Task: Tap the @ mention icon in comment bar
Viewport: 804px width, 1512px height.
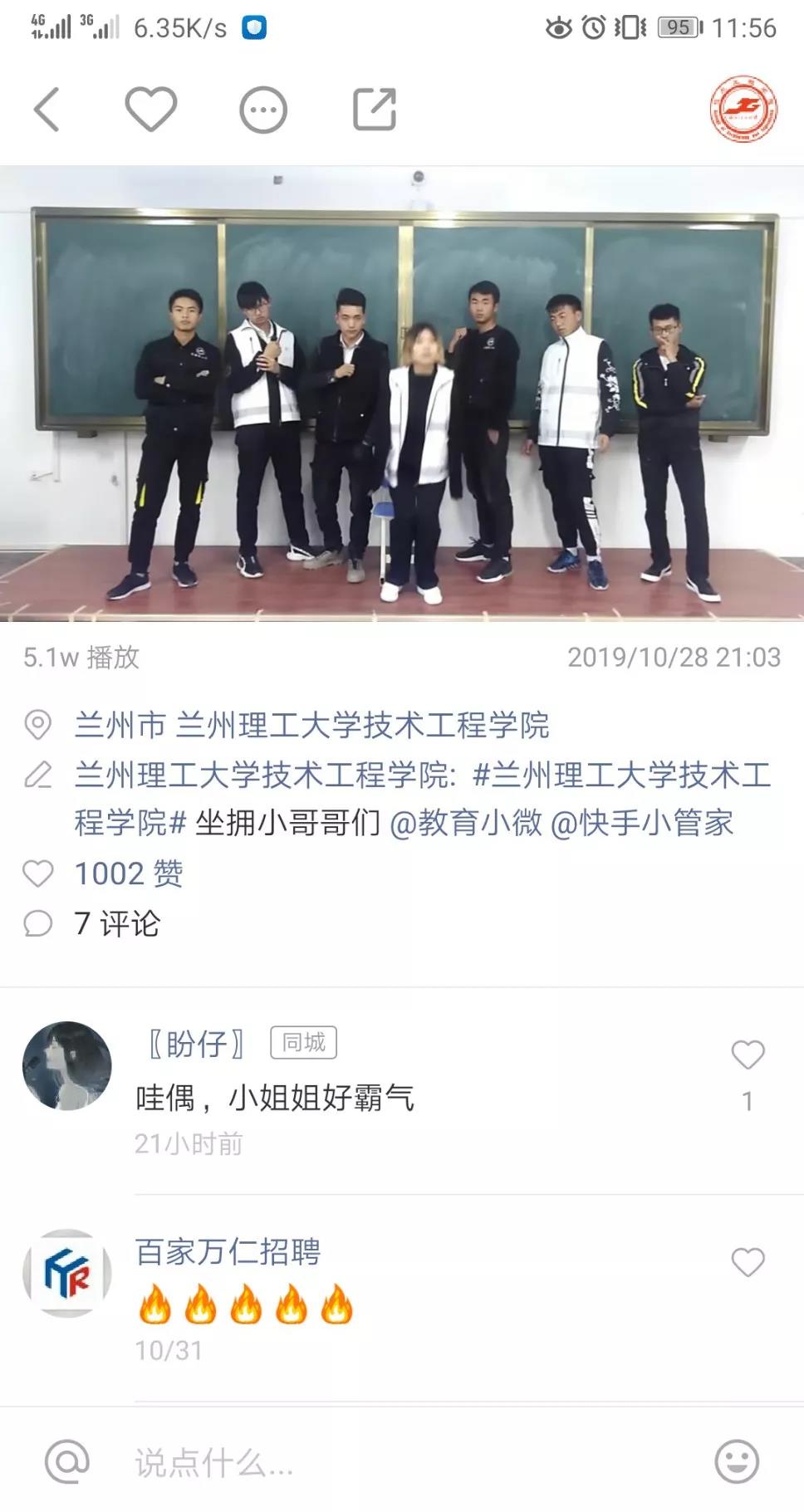Action: click(x=67, y=1461)
